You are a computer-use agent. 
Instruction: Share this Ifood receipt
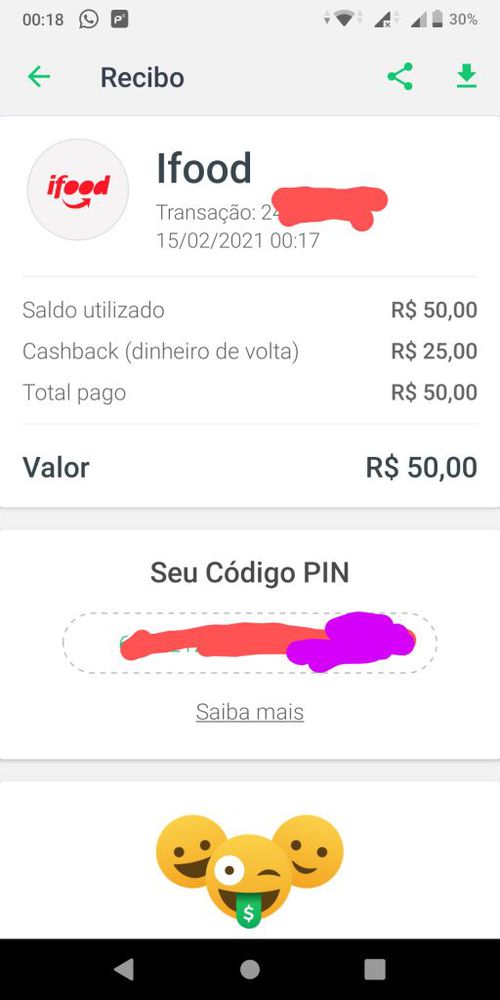point(400,77)
